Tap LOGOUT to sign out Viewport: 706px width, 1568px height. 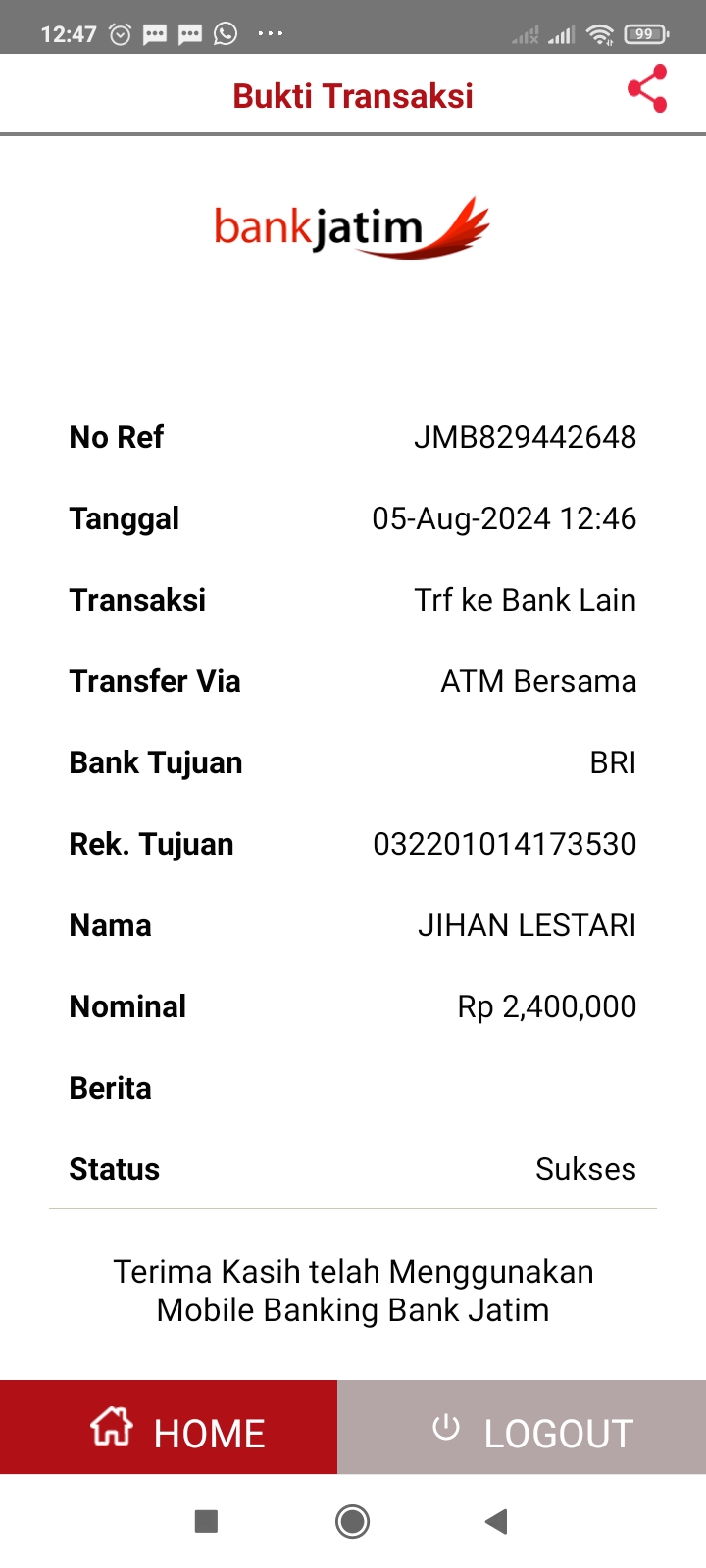click(x=522, y=1427)
